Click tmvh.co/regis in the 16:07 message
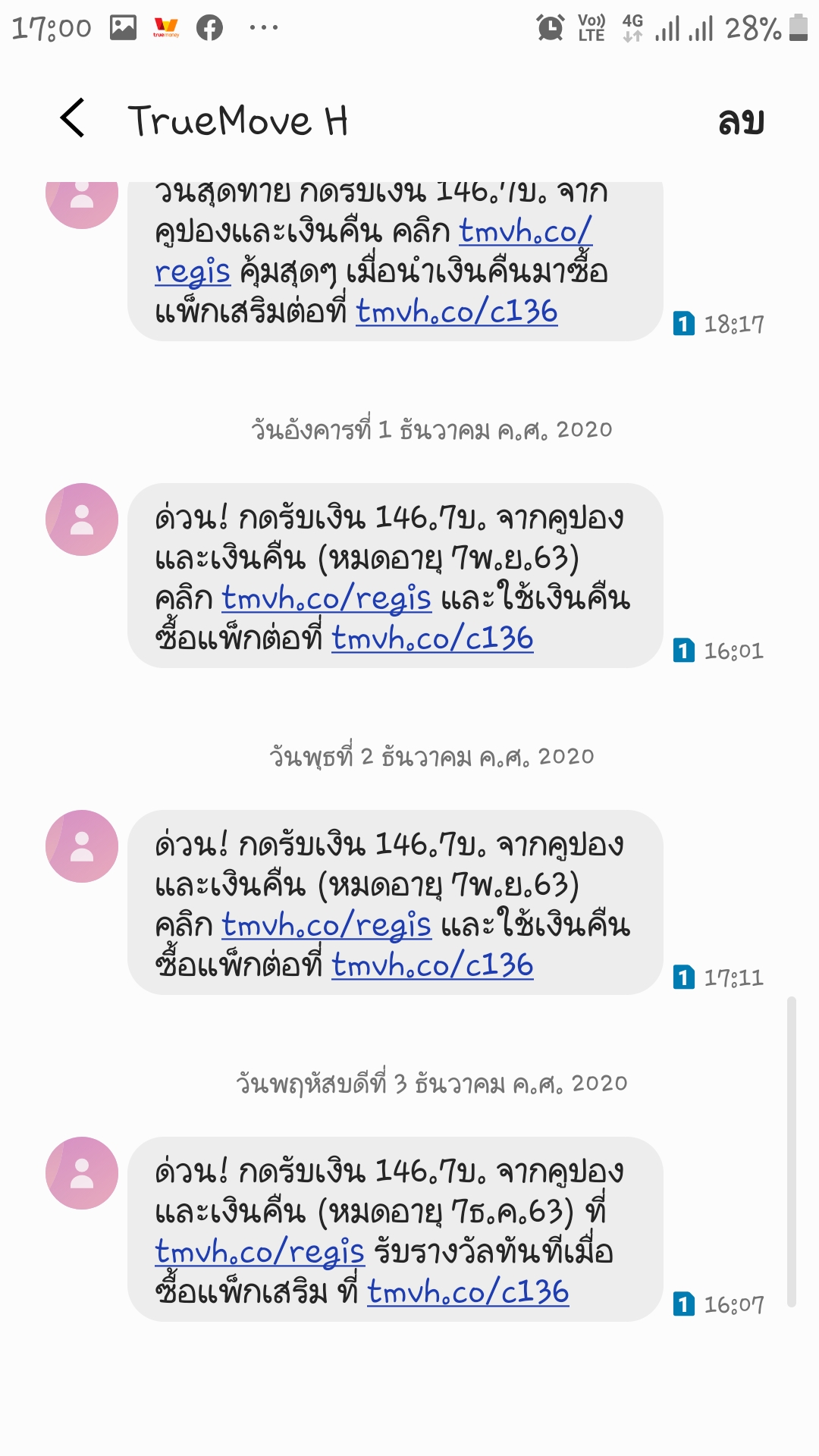 point(259,1253)
